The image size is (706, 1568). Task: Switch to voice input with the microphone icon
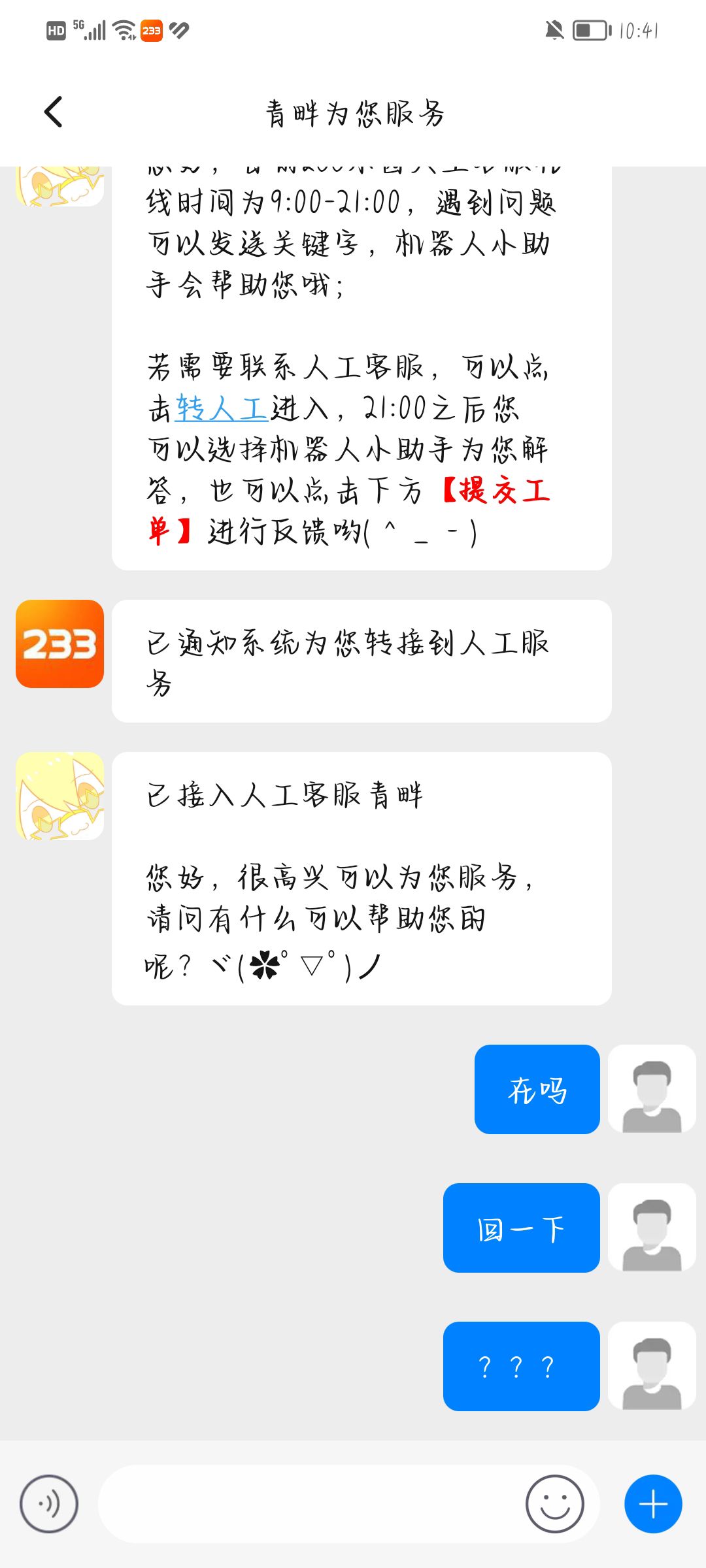(x=49, y=1504)
